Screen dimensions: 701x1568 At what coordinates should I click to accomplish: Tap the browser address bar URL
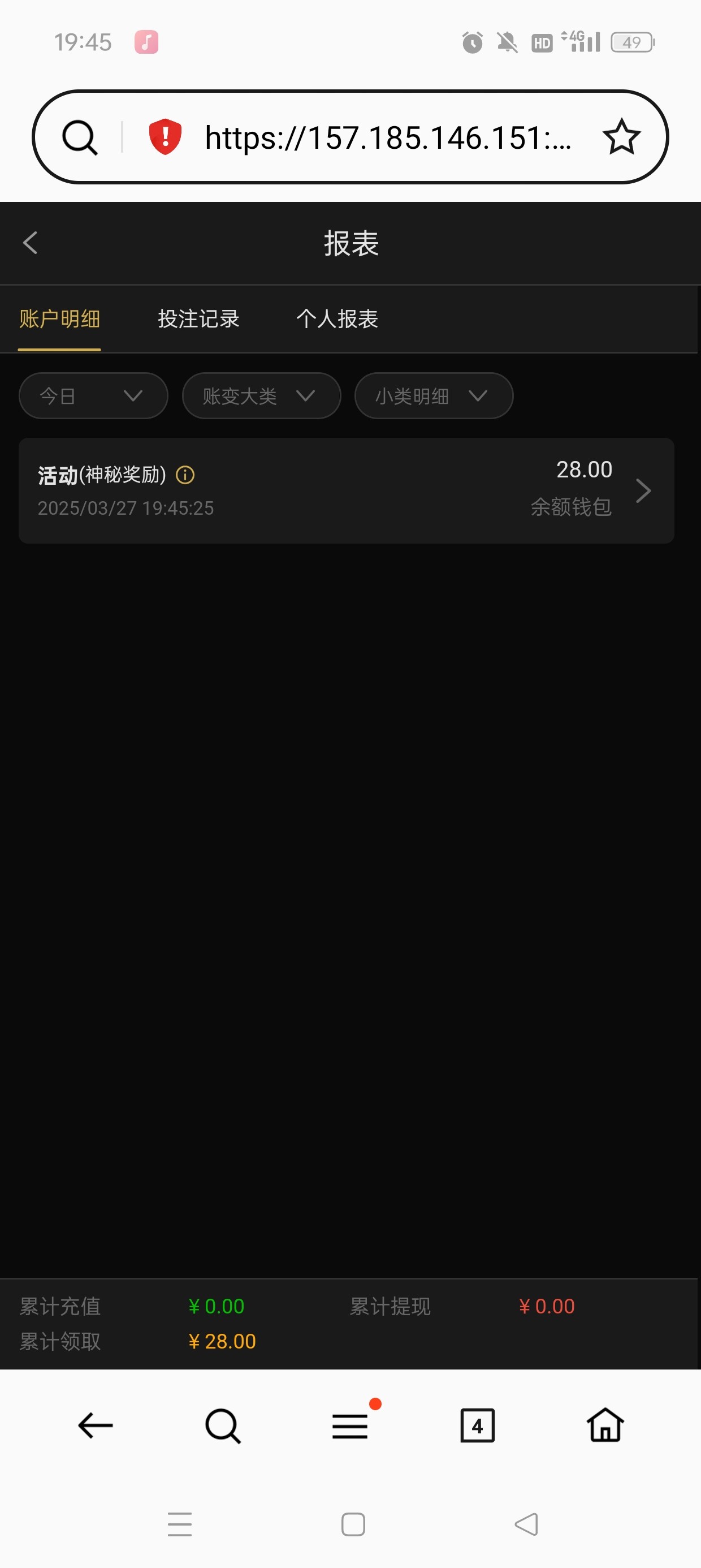click(388, 137)
